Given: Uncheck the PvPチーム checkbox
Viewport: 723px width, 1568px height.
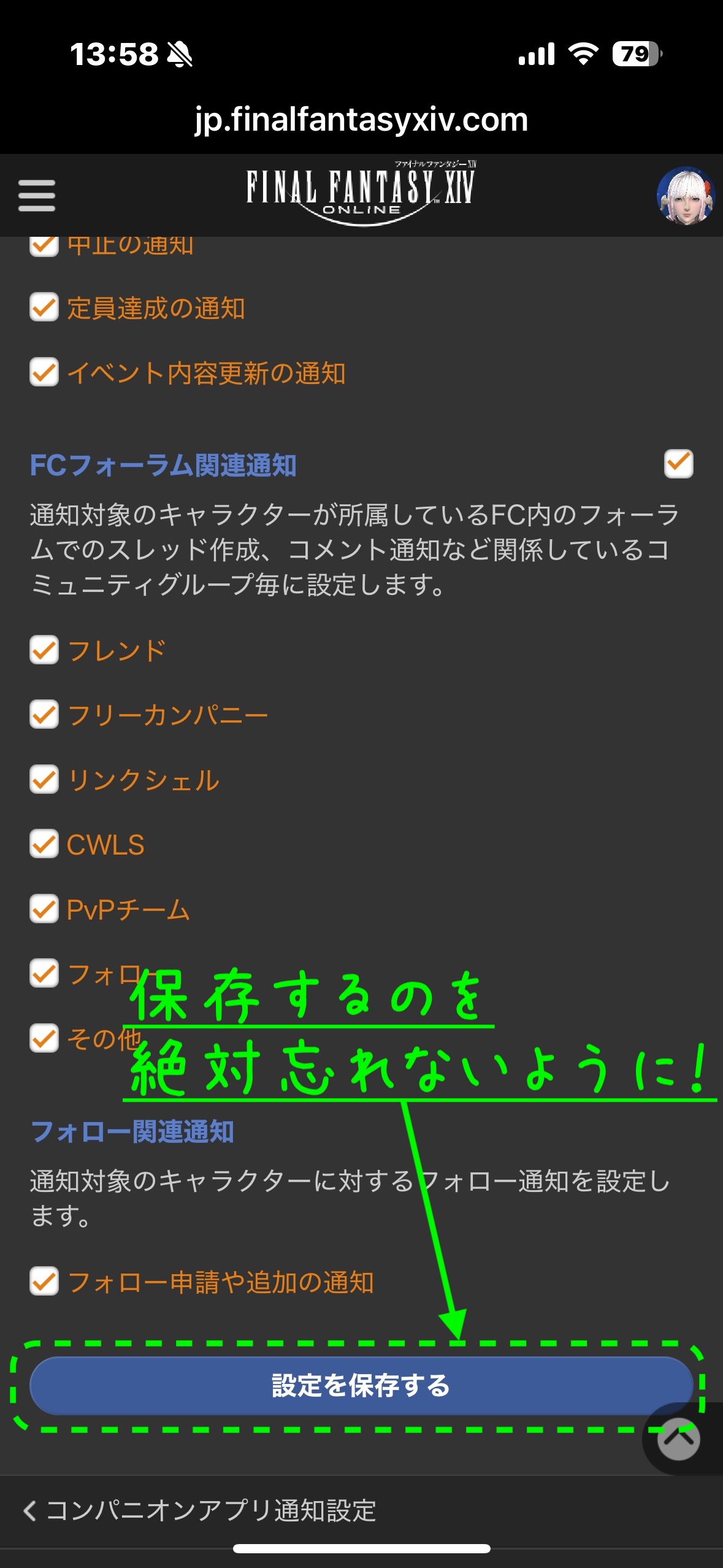Looking at the screenshot, I should pos(44,909).
